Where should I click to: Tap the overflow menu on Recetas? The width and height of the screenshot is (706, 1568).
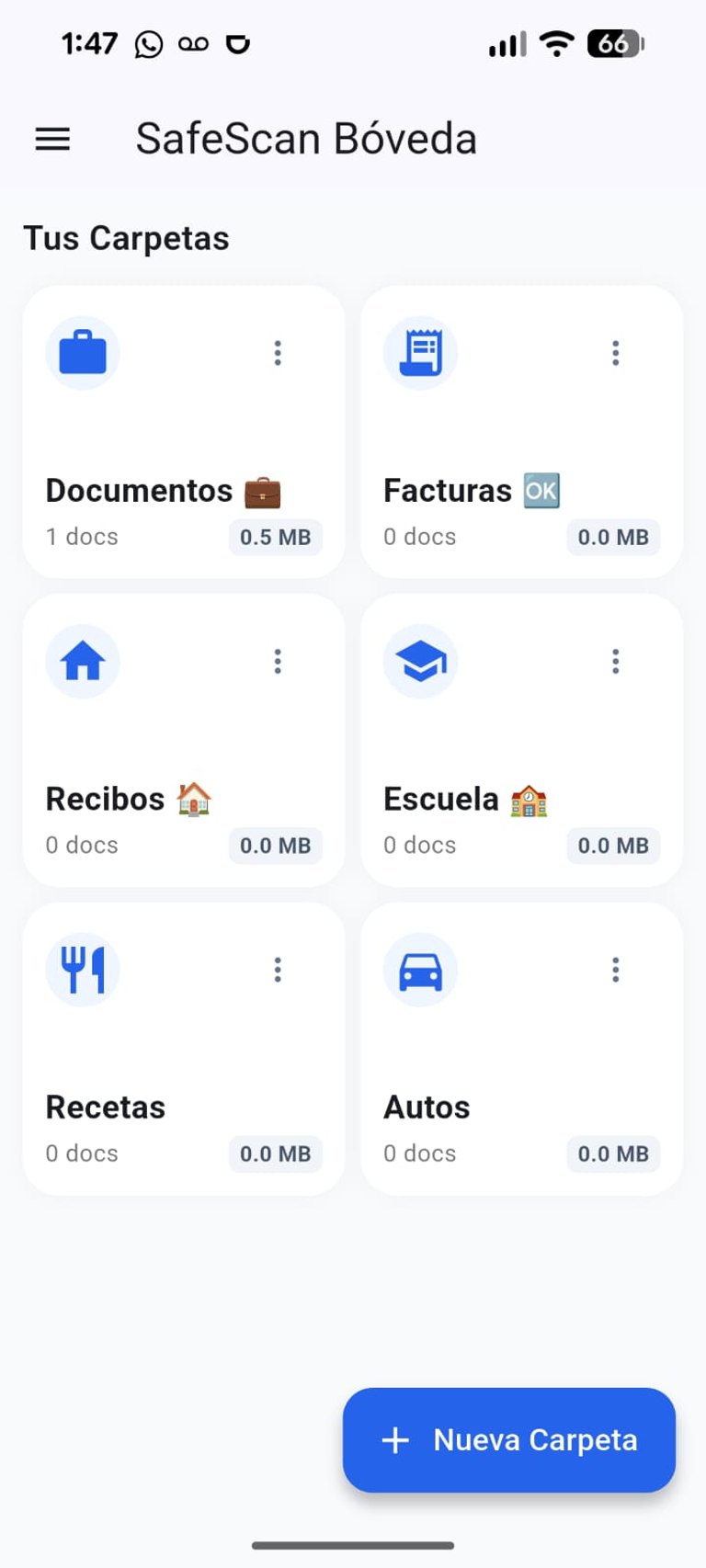[x=278, y=970]
